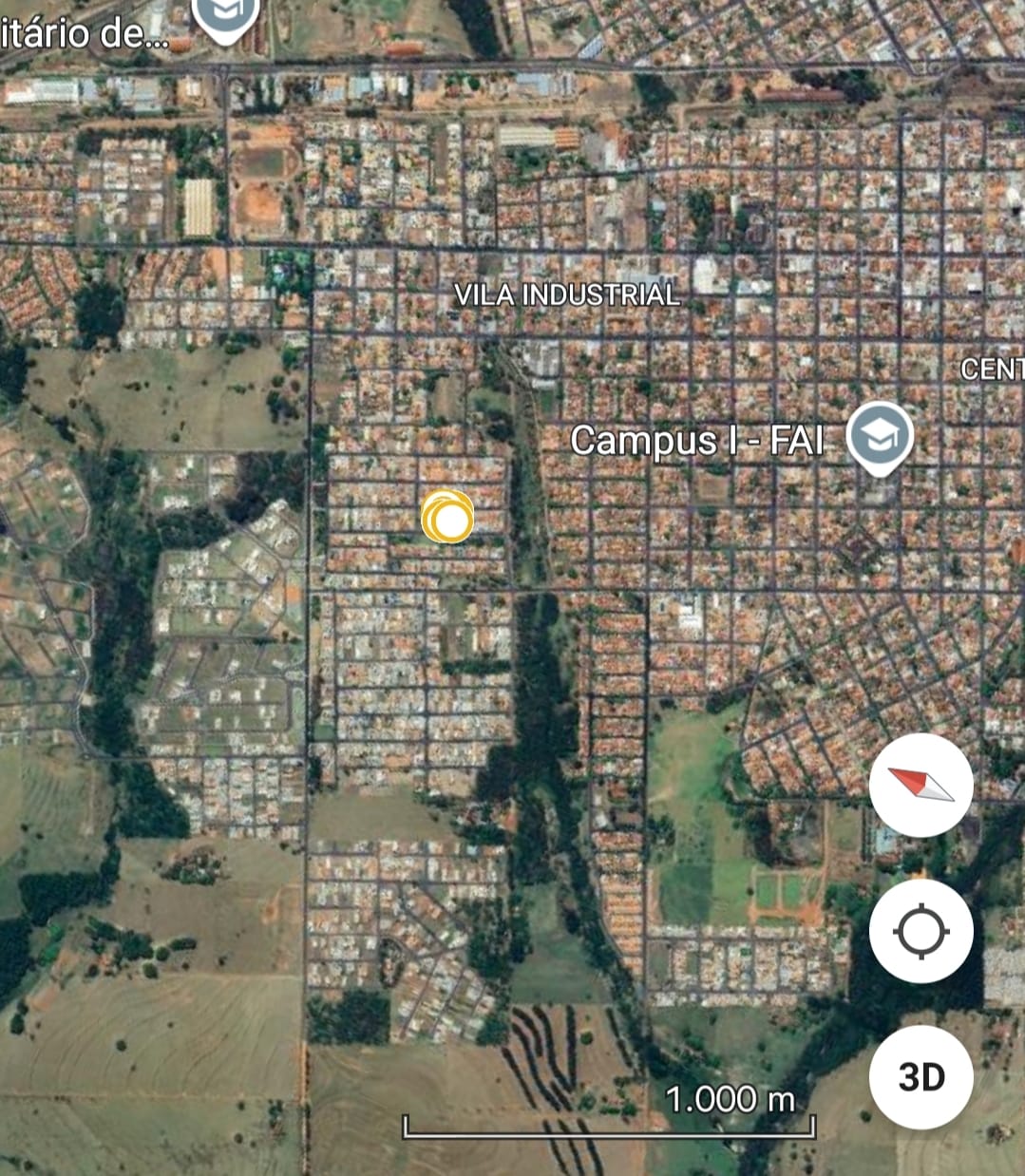Switch to 3D view
Viewport: 1025px width, 1176px height.
[x=921, y=1076]
